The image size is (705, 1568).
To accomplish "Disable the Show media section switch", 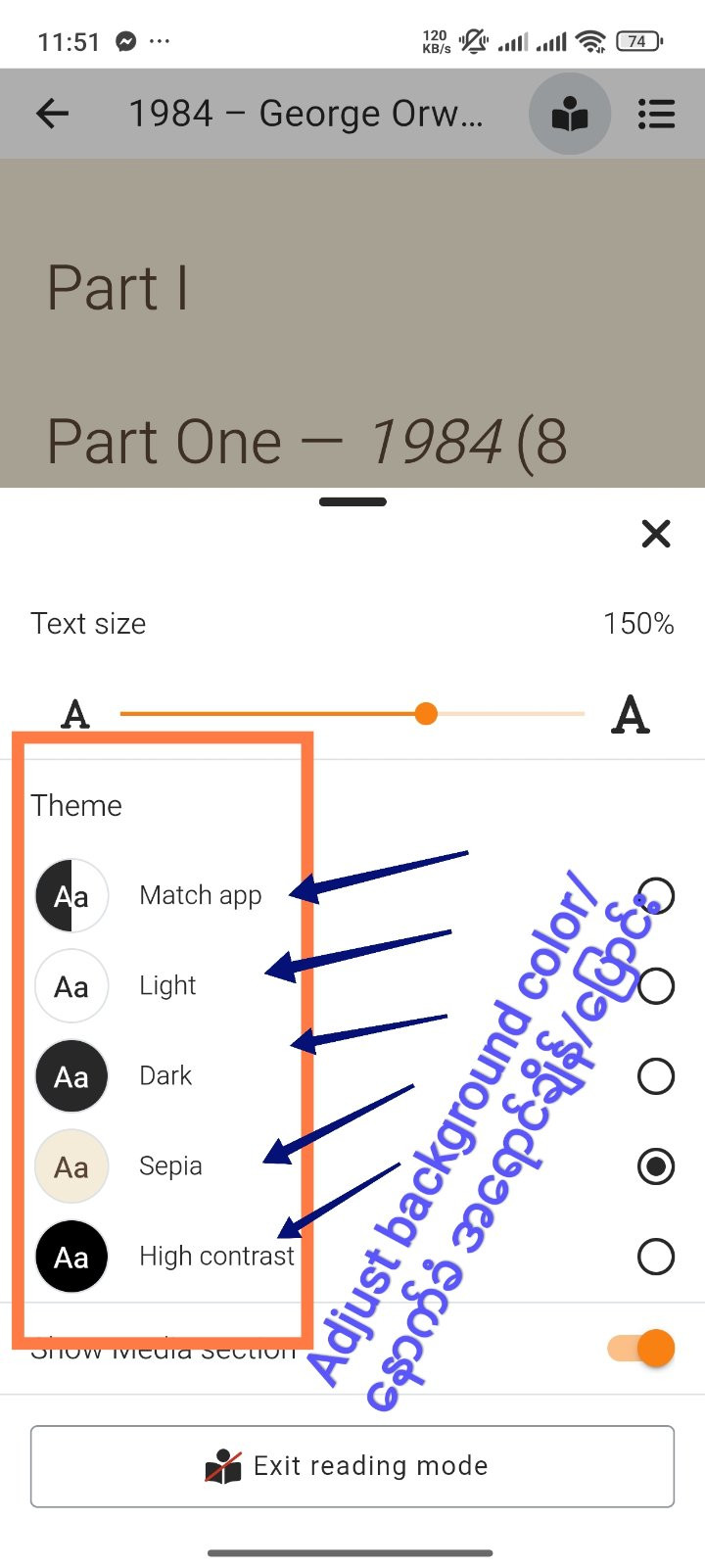I will 642,1348.
